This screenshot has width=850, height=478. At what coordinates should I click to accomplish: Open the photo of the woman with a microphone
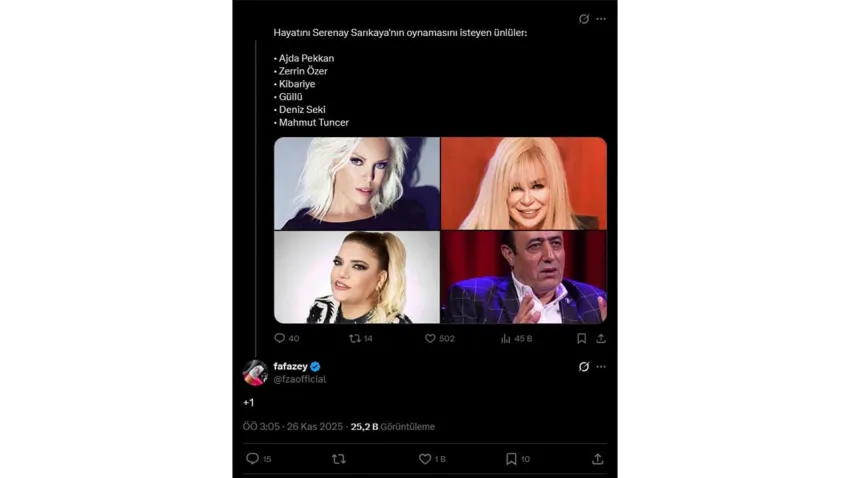pyautogui.click(x=357, y=277)
